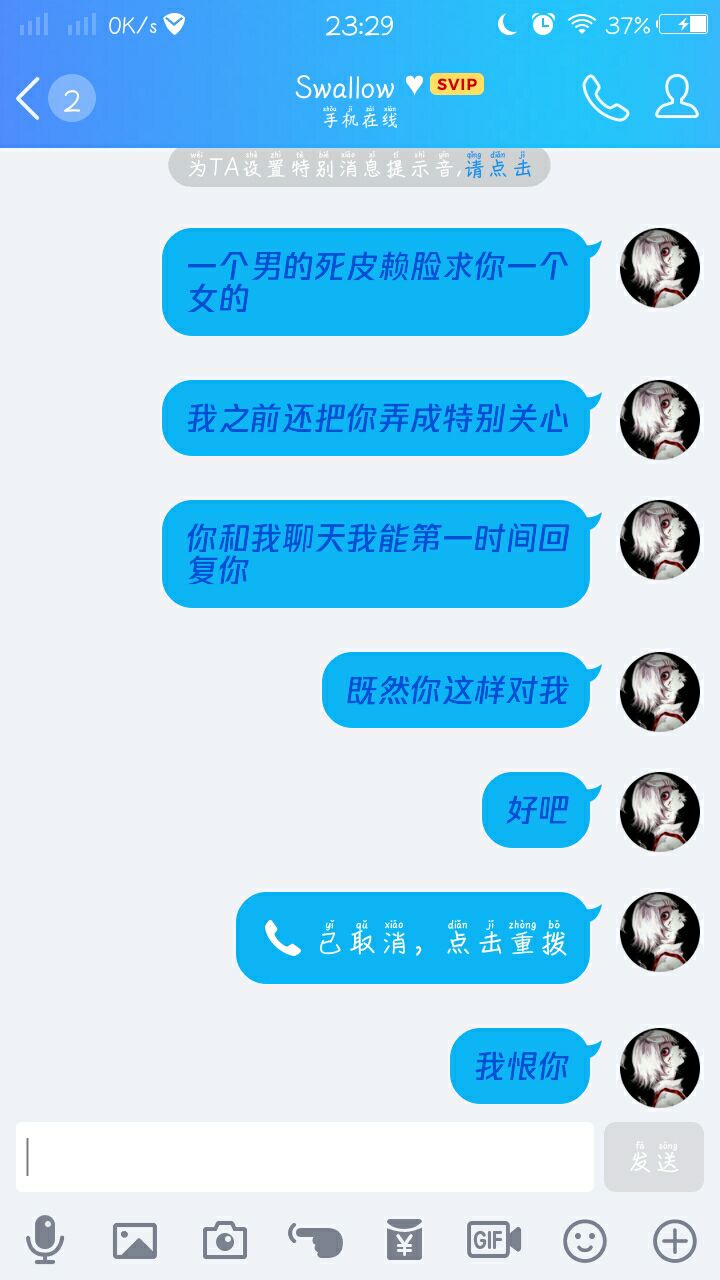This screenshot has width=720, height=1280.
Task: Open Swallow's profile details
Action: tap(677, 97)
